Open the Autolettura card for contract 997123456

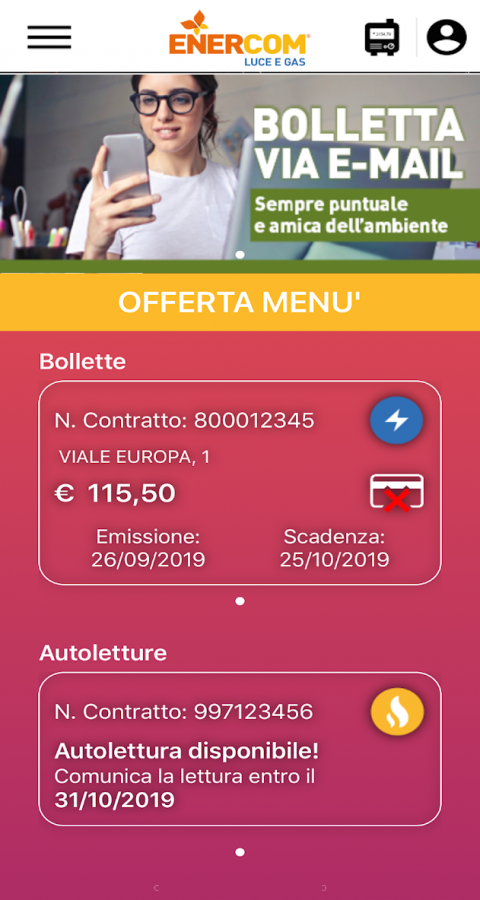(240, 749)
